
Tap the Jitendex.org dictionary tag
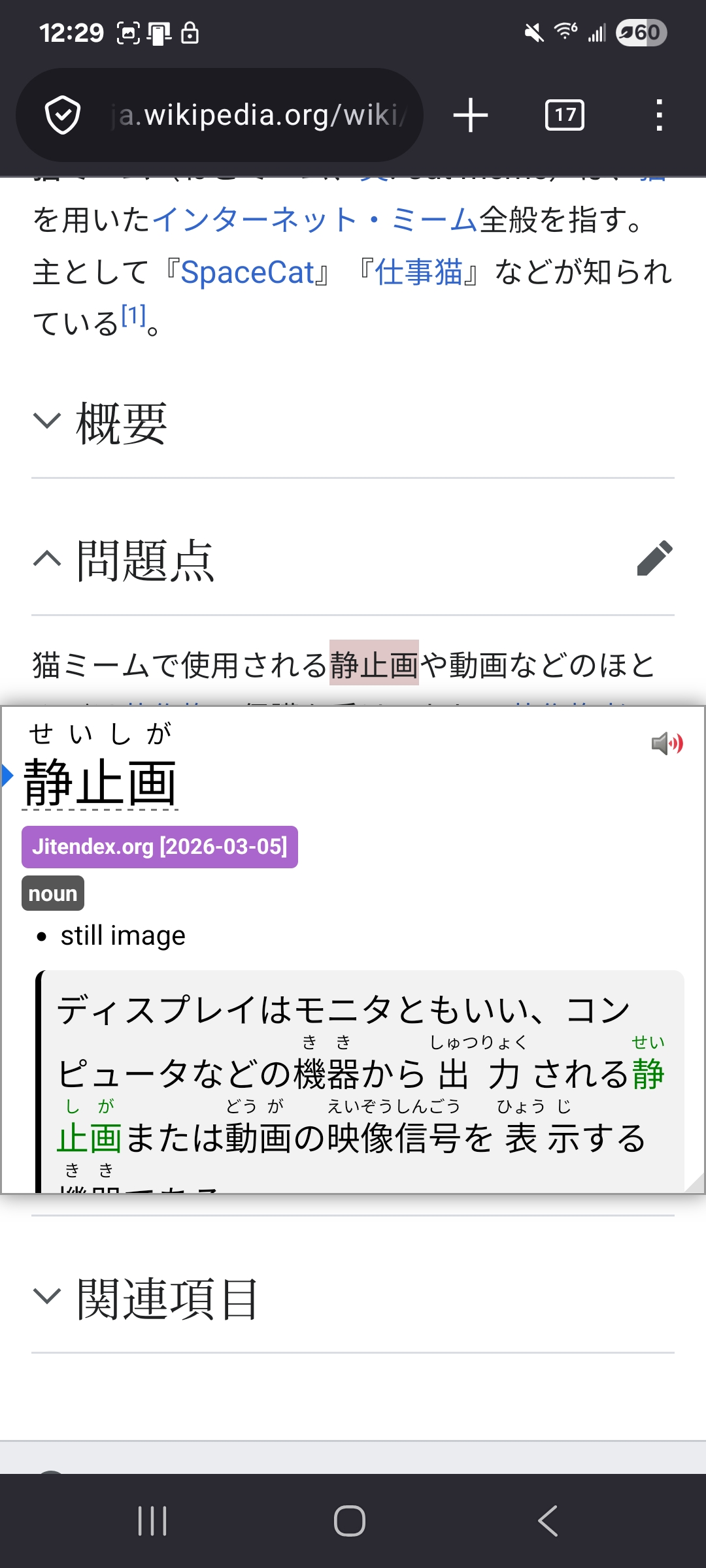(160, 847)
